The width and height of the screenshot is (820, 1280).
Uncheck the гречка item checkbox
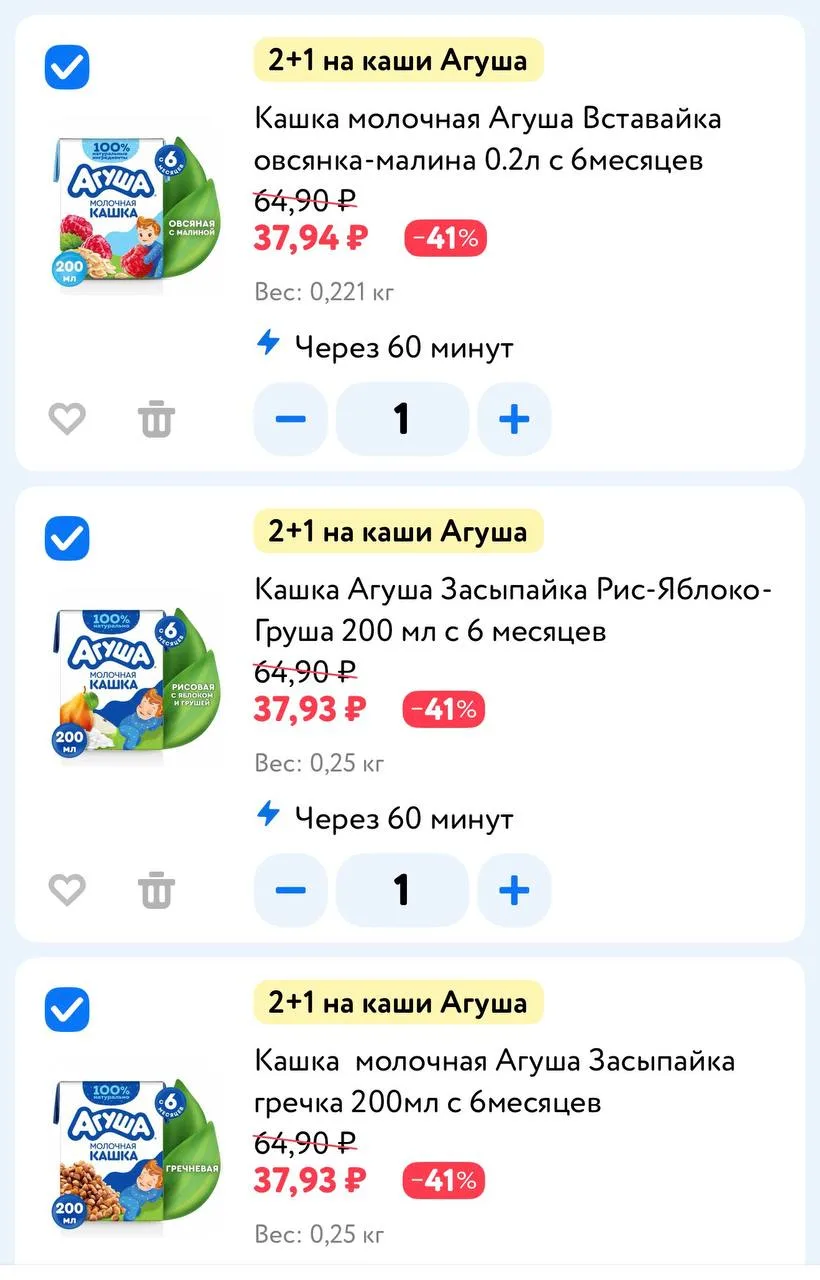point(67,1010)
